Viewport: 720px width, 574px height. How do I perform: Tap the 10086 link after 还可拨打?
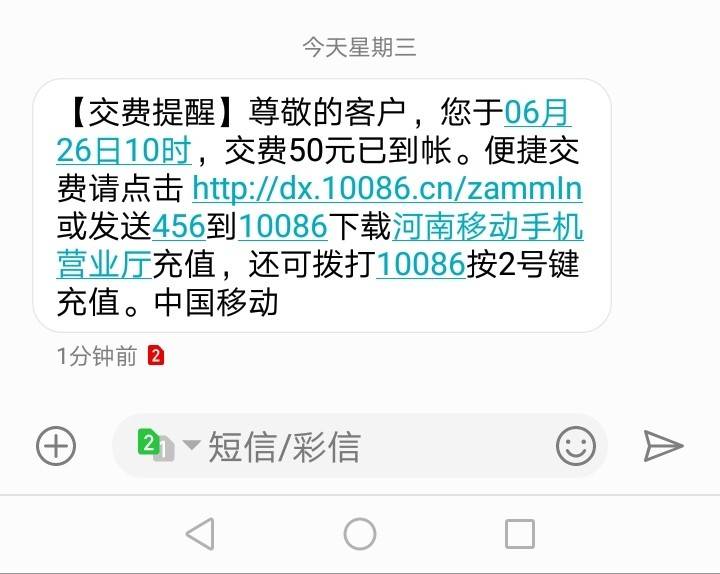pyautogui.click(x=421, y=265)
